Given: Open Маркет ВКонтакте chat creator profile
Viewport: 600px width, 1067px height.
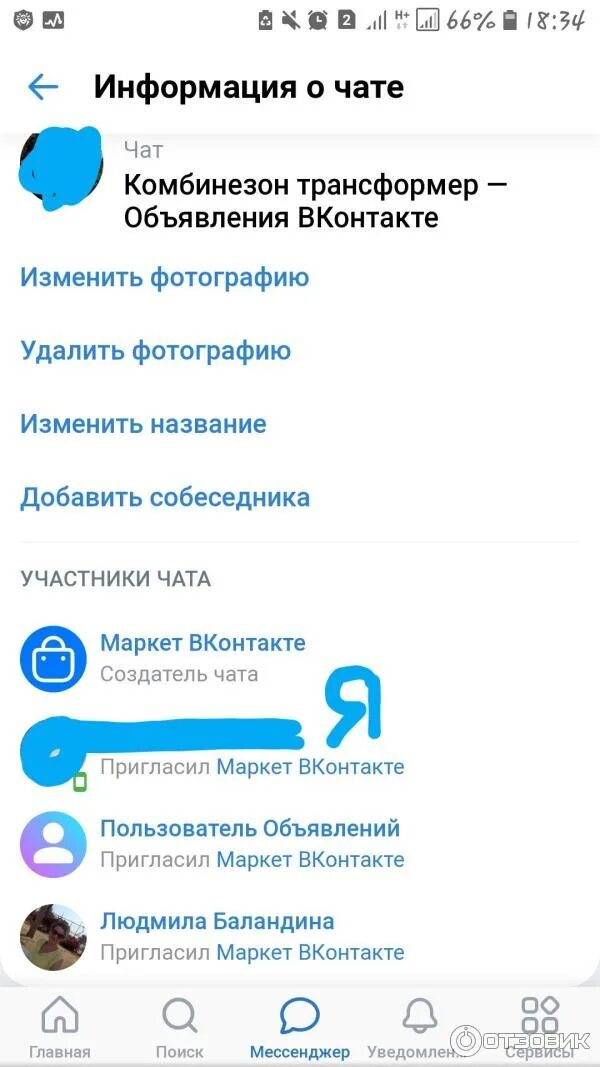Looking at the screenshot, I should click(202, 643).
